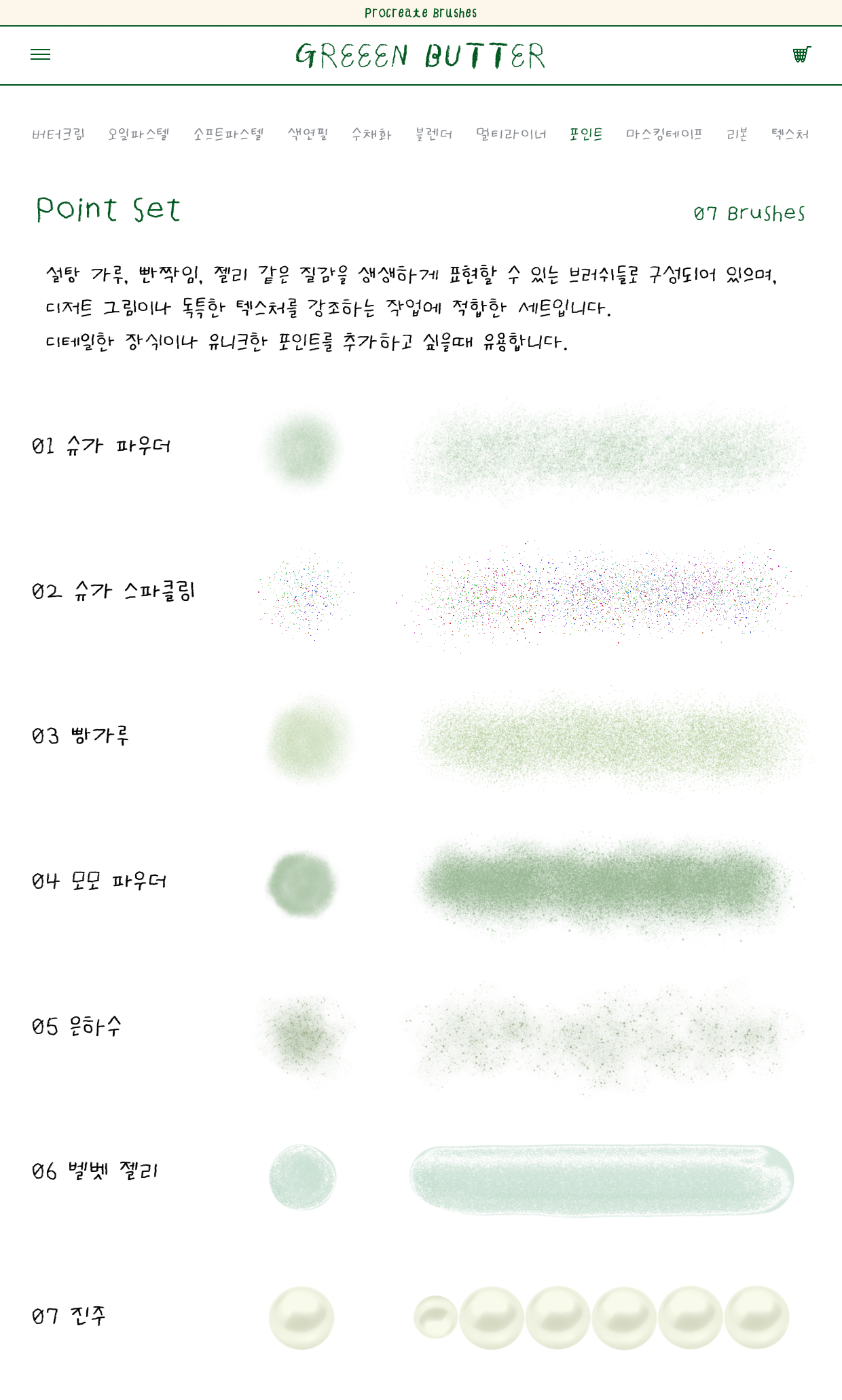
Task: Open the 리본 category
Action: 737,134
